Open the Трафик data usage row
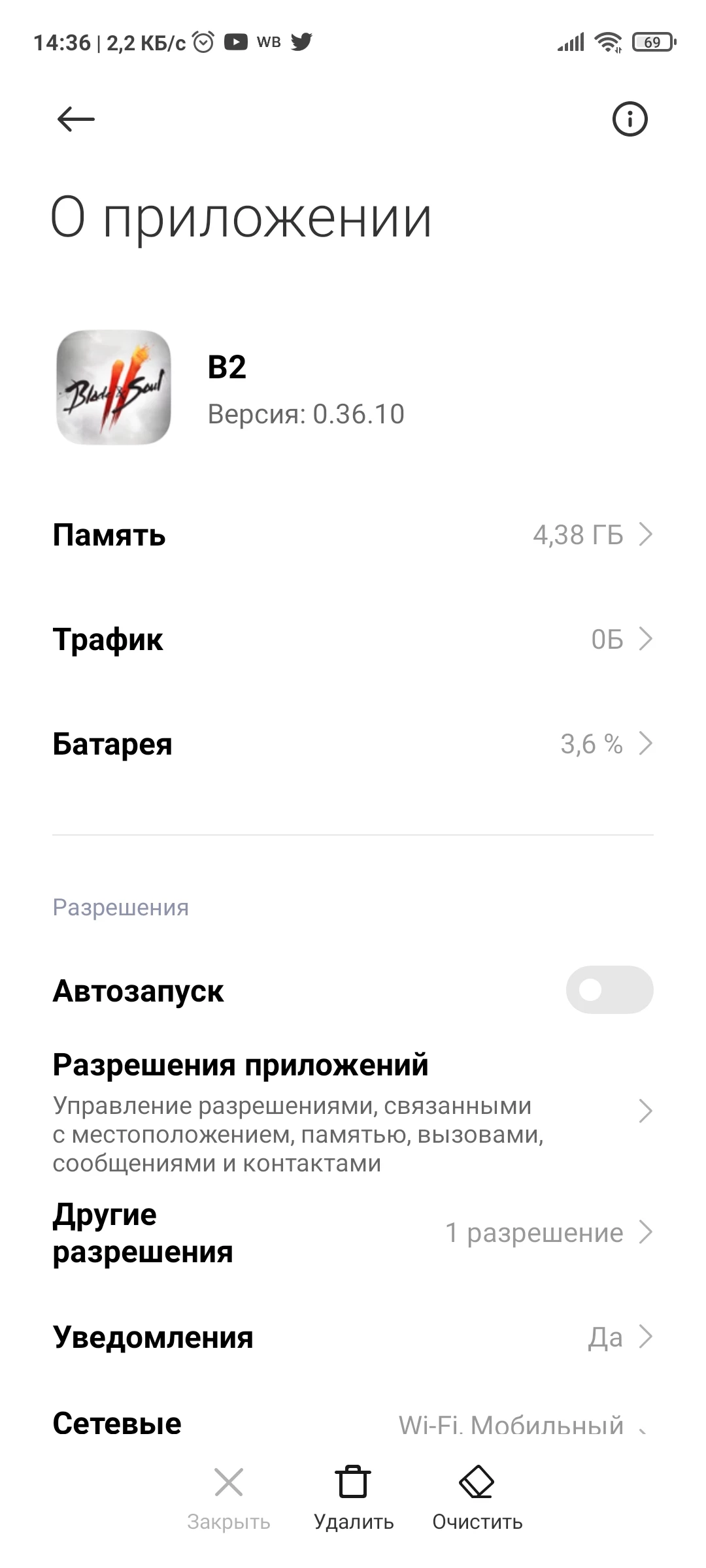Screen dimensions: 706x1568 pos(353,639)
